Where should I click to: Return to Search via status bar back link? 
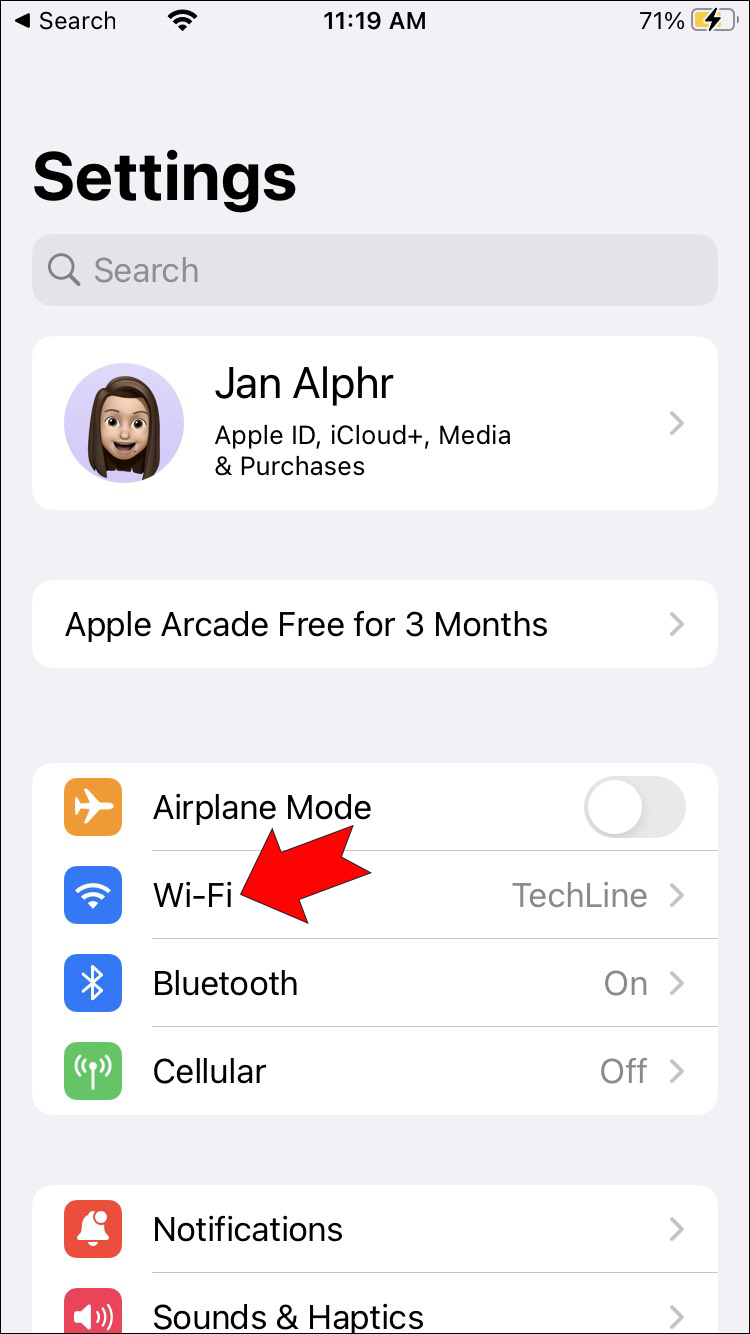click(66, 21)
